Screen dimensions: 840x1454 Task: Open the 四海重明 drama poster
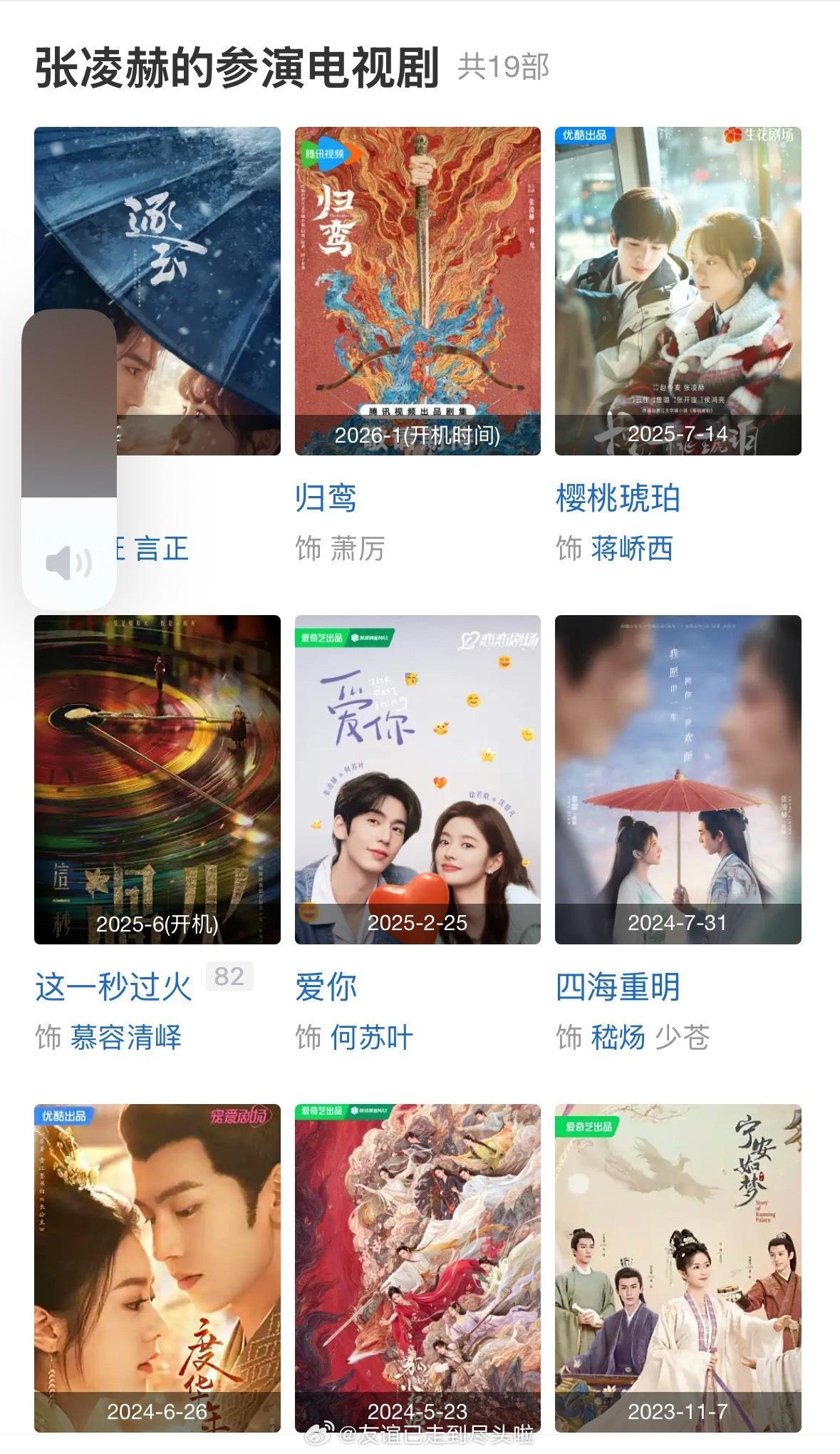678,779
